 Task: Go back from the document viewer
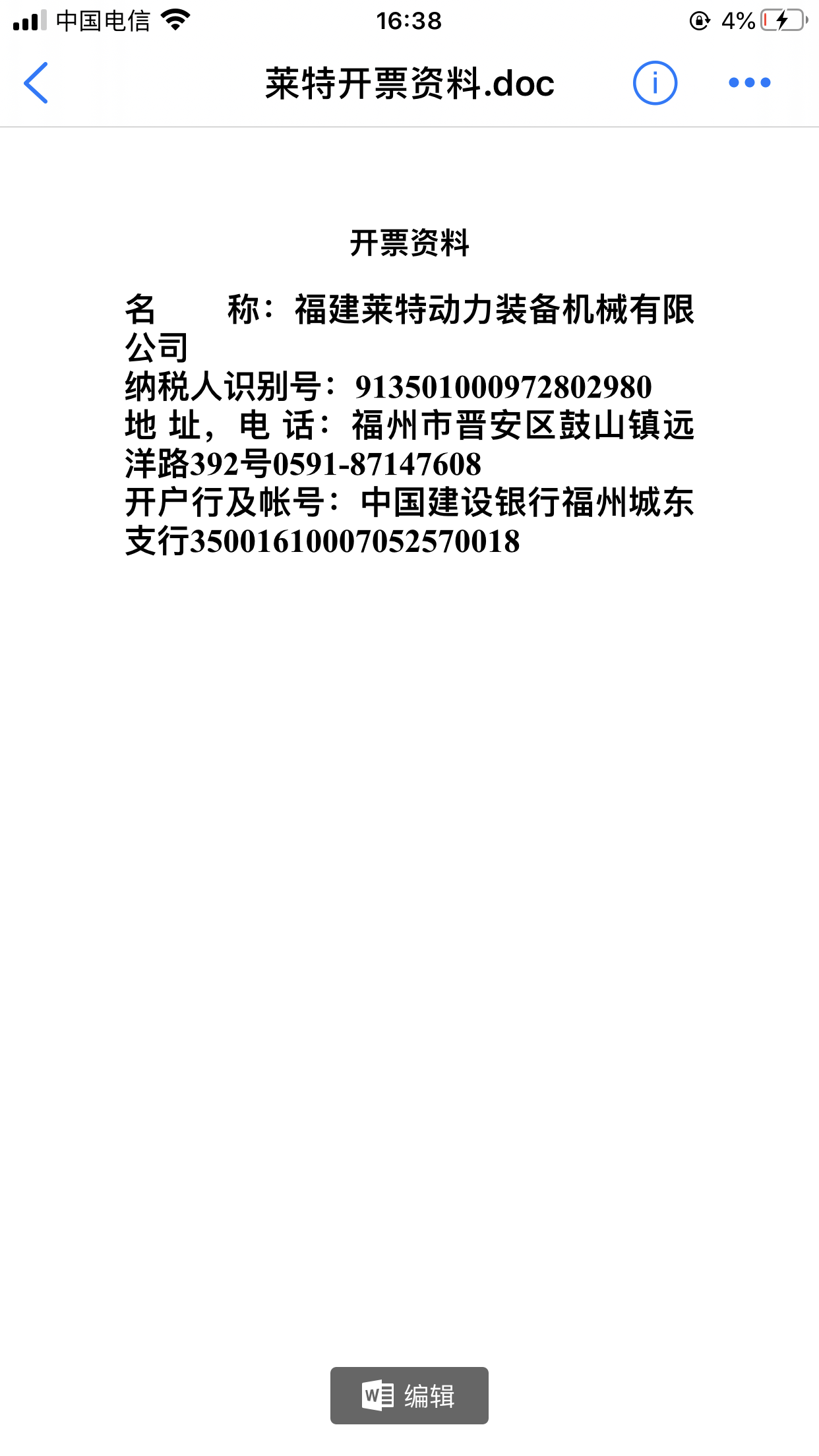tap(36, 83)
